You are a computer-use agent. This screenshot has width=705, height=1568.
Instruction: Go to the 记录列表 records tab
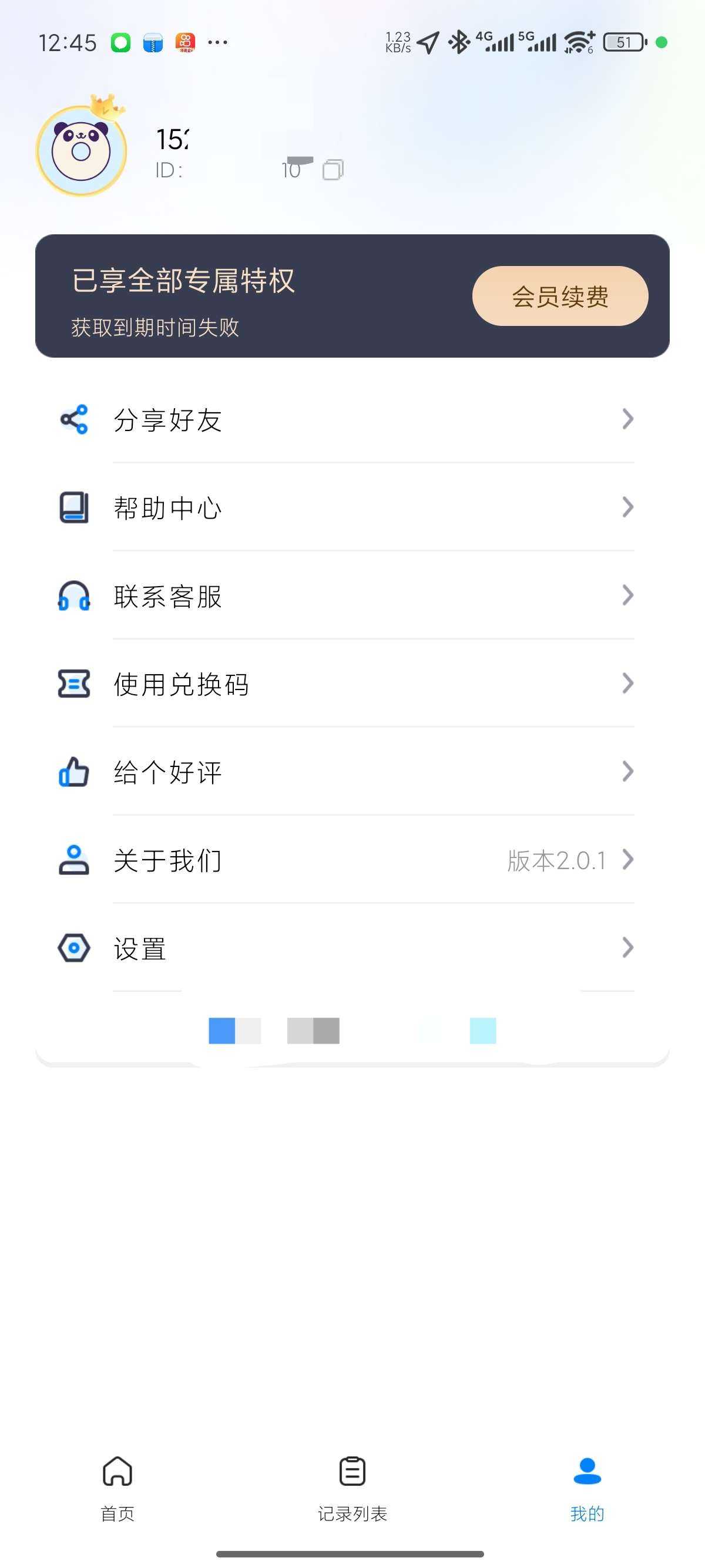tap(352, 1486)
